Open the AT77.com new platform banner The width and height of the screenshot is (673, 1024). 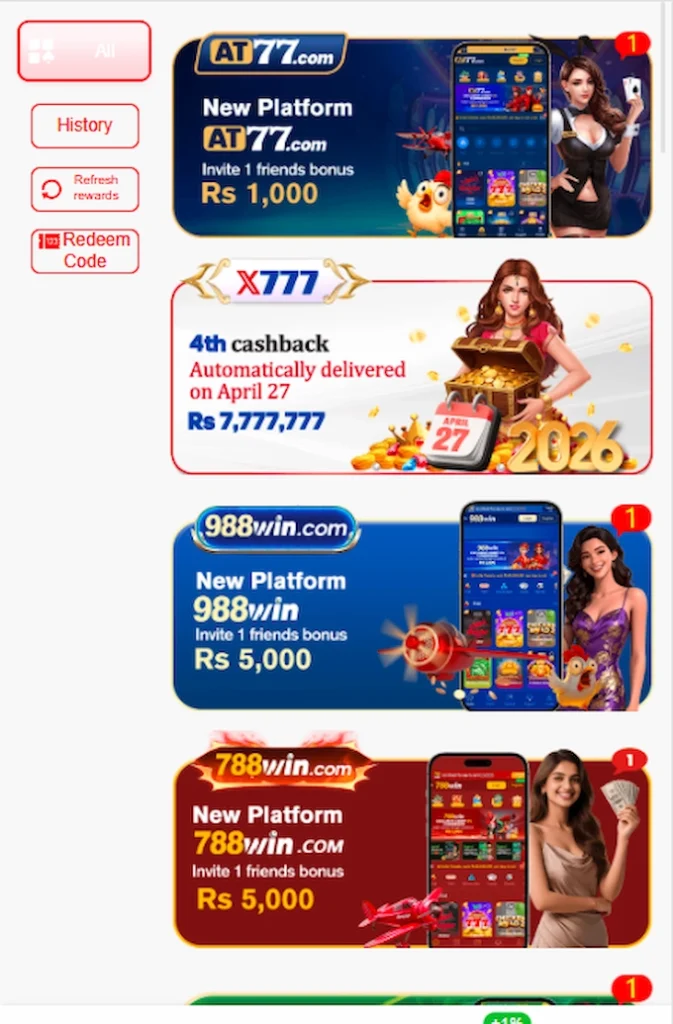click(411, 139)
